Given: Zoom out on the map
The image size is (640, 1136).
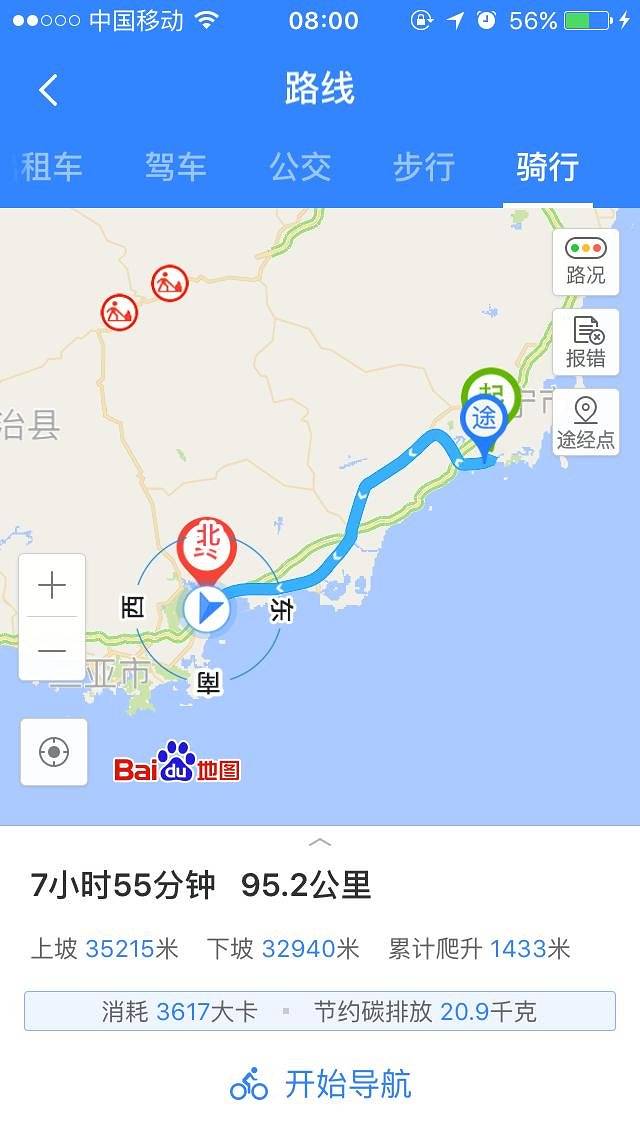Looking at the screenshot, I should click(52, 650).
